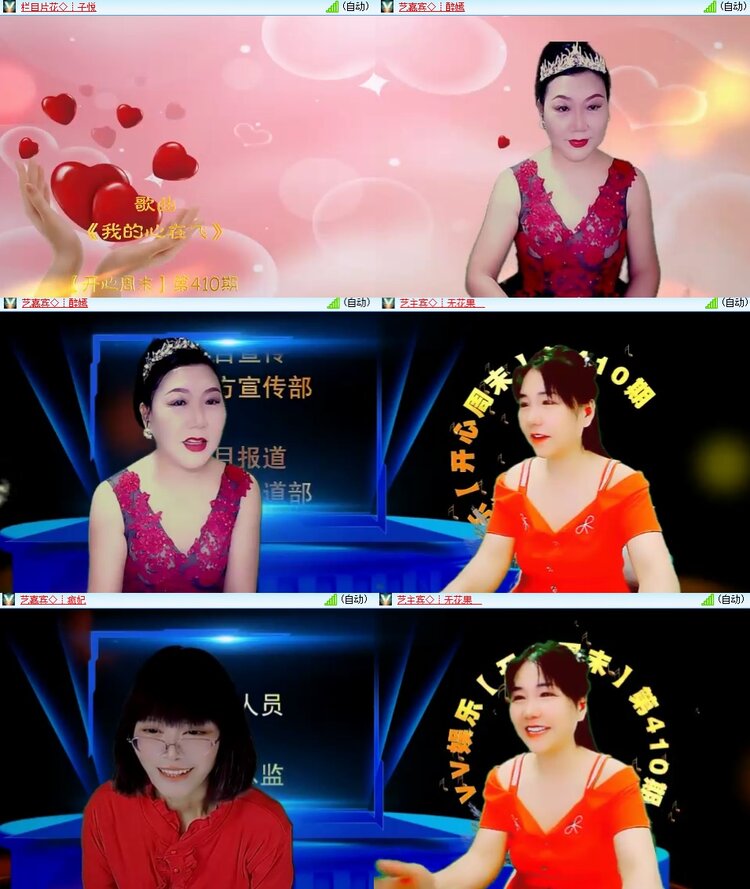Select the 栏目片花◇丨子悦 title bar
Screen dimensions: 750x889
coord(60,7)
